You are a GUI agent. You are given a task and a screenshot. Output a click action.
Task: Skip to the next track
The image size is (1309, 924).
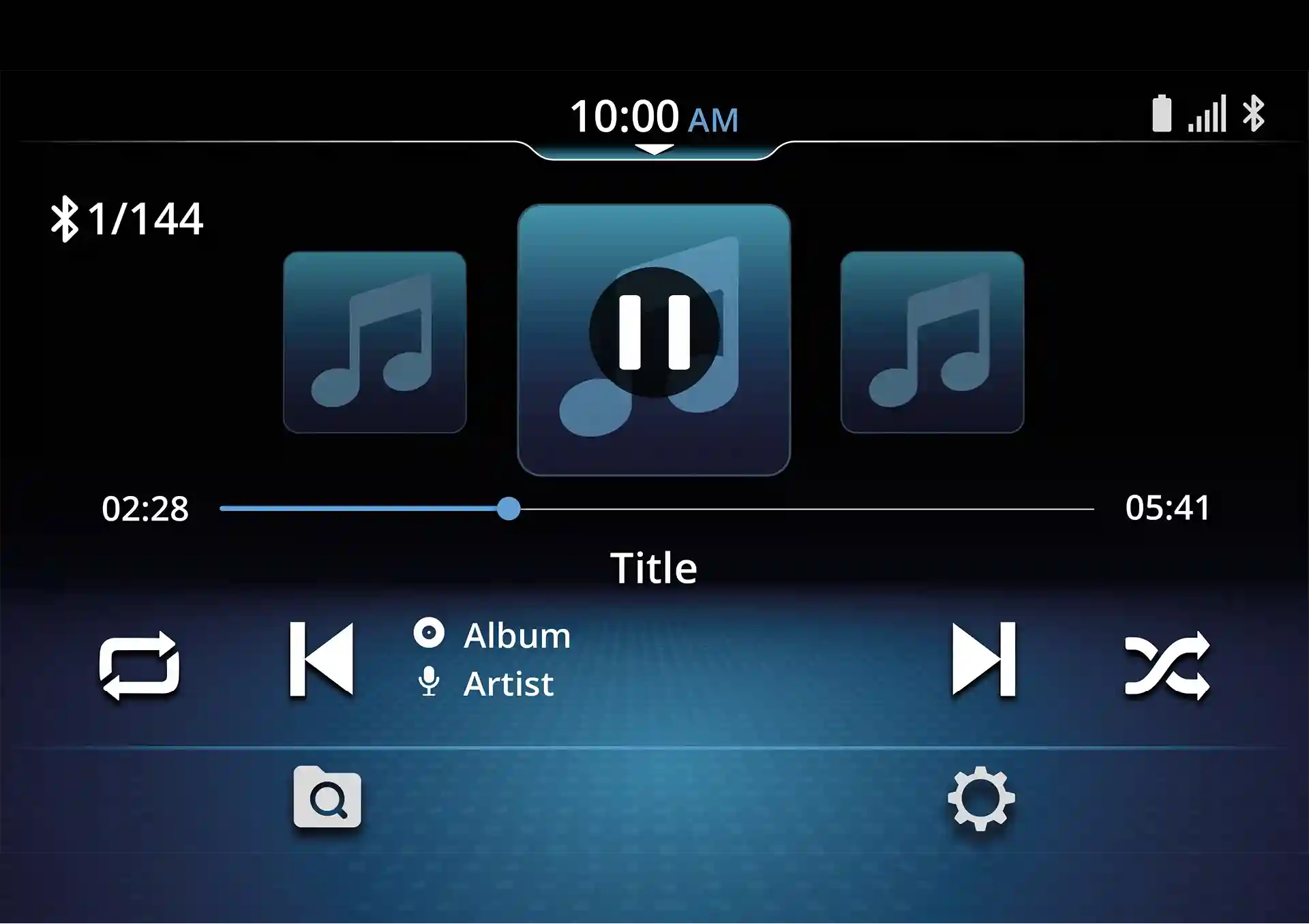point(984,660)
